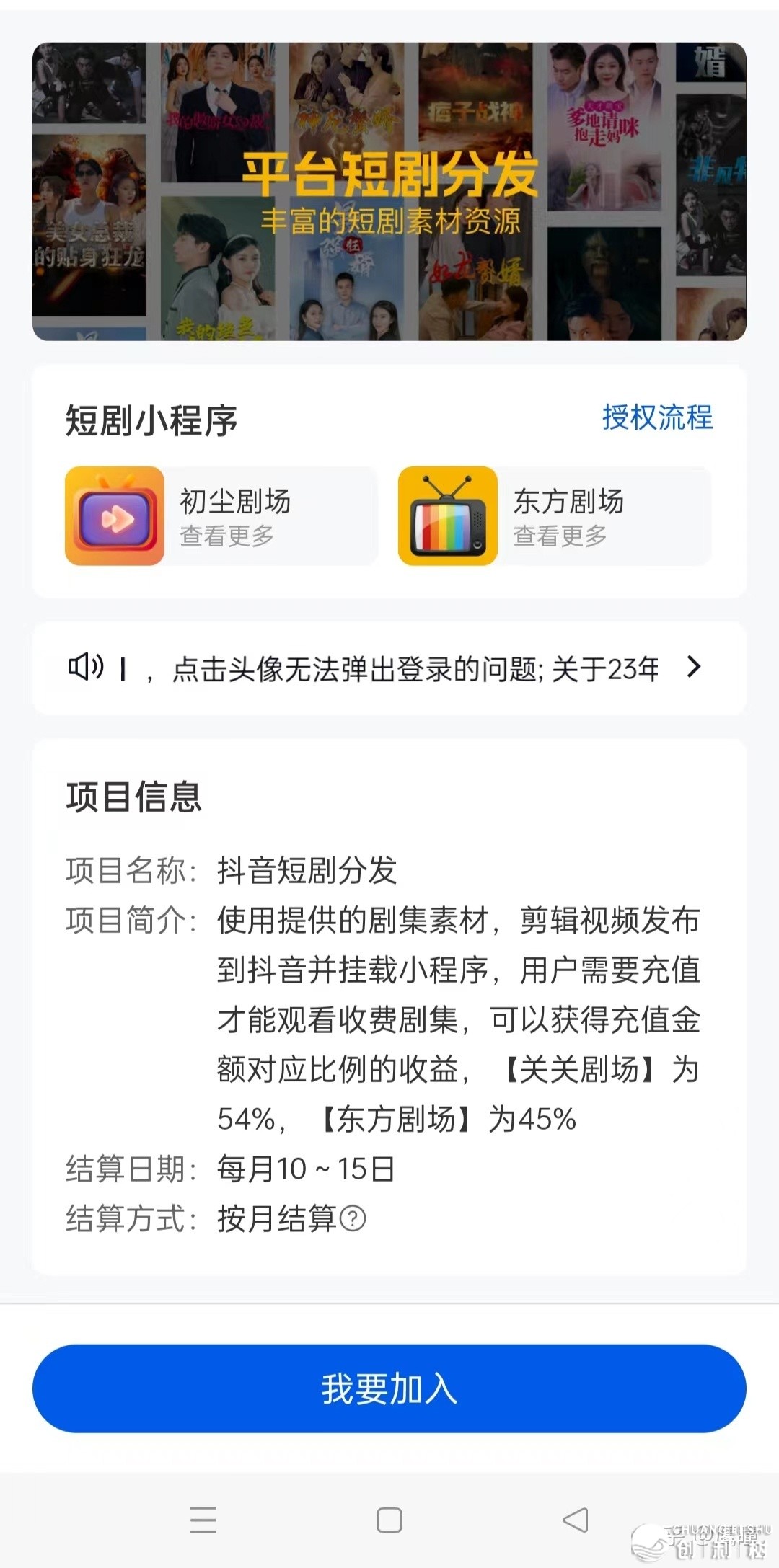Viewport: 779px width, 1568px height.
Task: Open the recent apps menu
Action: pos(203,1520)
